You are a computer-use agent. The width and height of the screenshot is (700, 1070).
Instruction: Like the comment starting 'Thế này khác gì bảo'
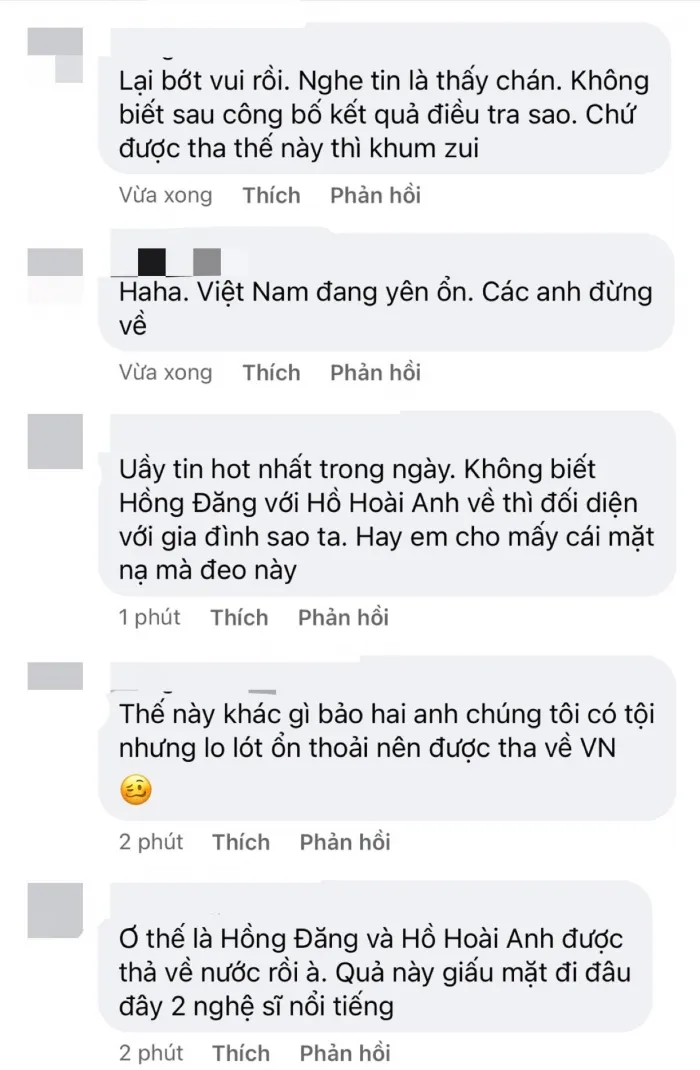pyautogui.click(x=241, y=842)
